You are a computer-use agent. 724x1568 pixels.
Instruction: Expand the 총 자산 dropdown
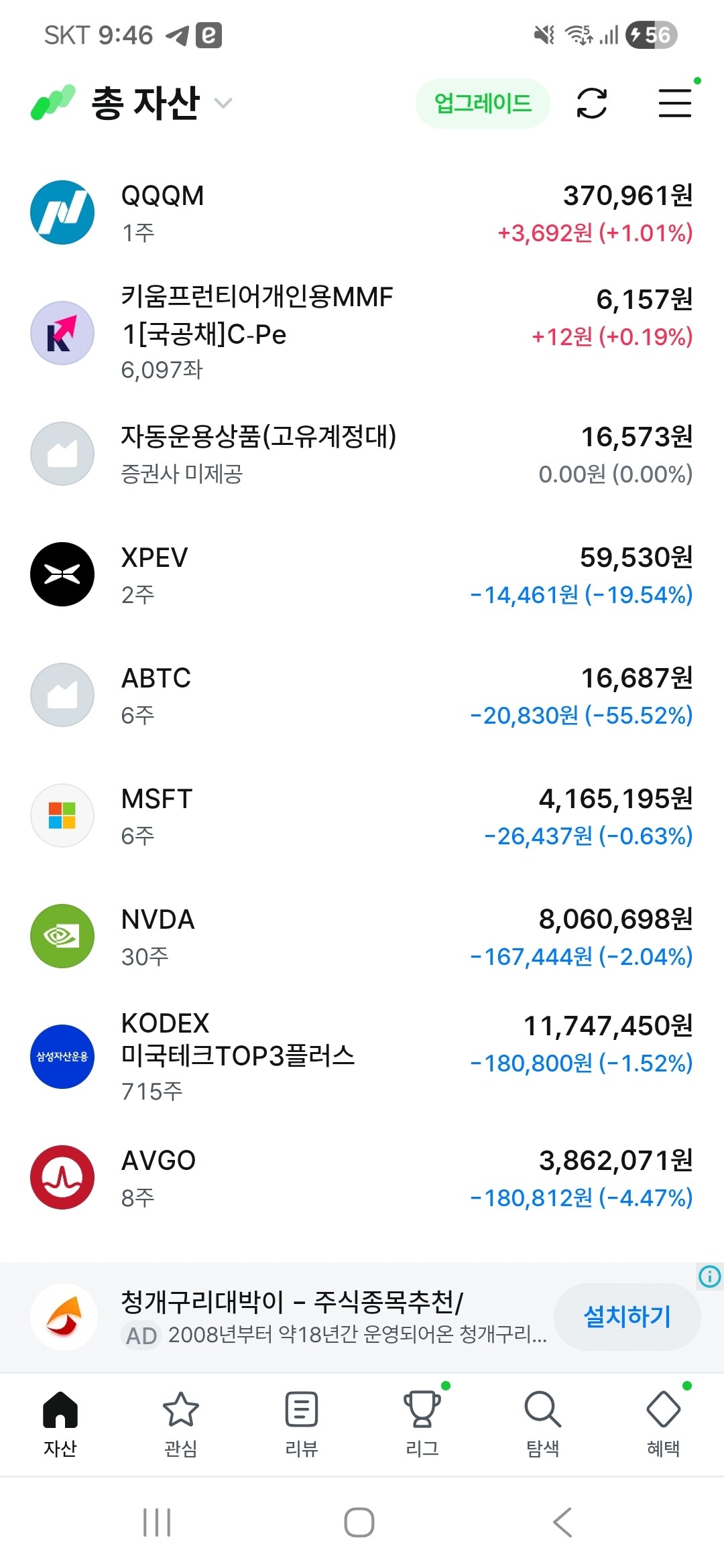coord(162,103)
